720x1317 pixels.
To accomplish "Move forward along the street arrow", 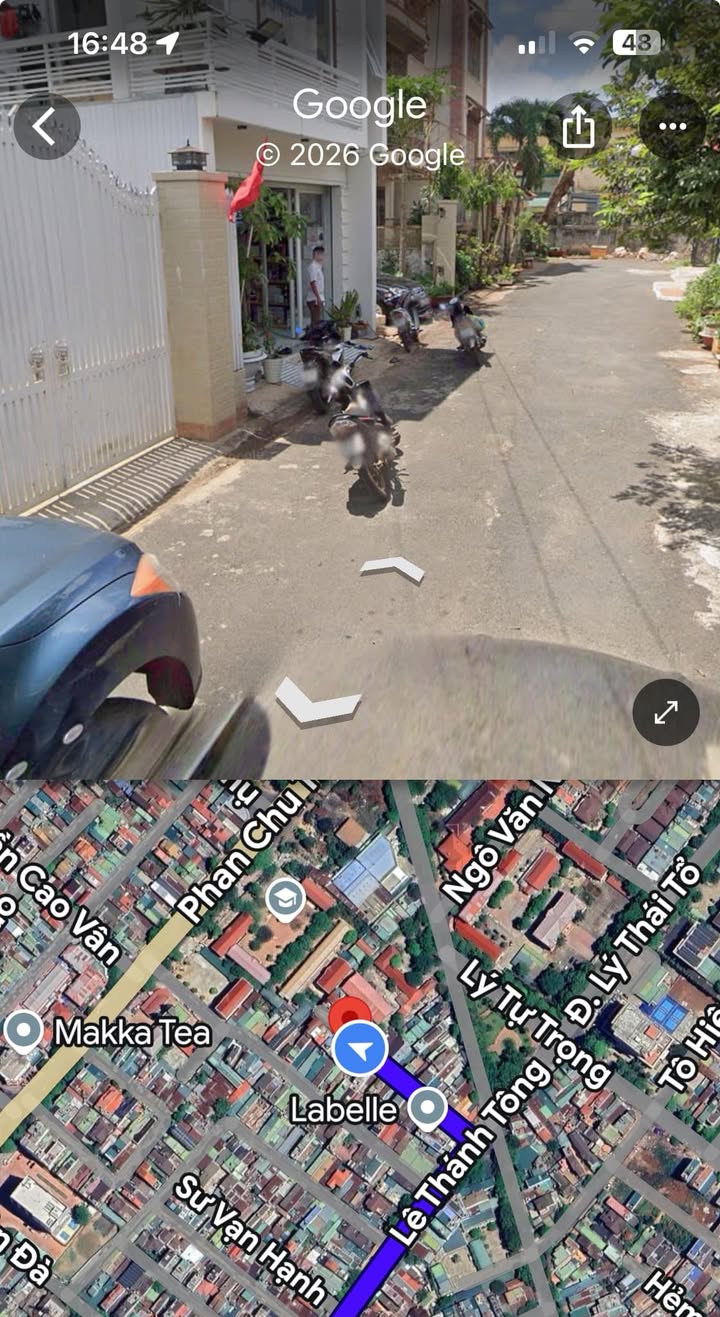I will (x=393, y=569).
